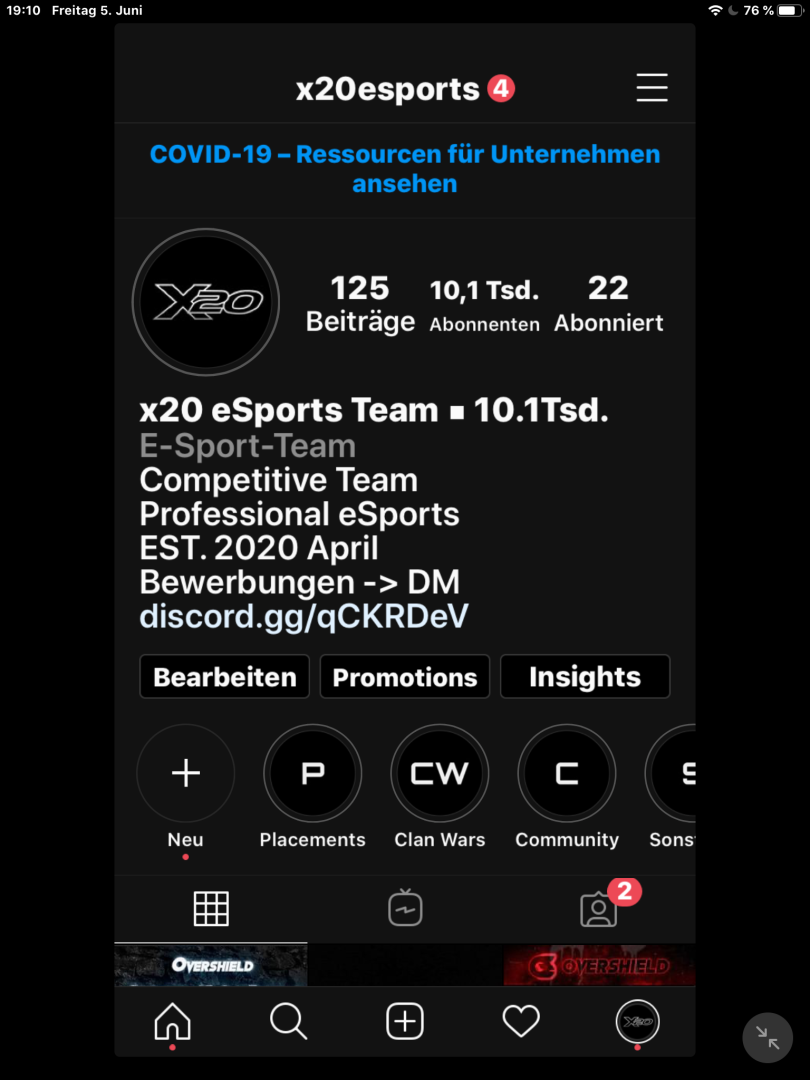View the 10,1 Tsd. Abonnenten list
Image resolution: width=810 pixels, height=1080 pixels.
pos(484,305)
